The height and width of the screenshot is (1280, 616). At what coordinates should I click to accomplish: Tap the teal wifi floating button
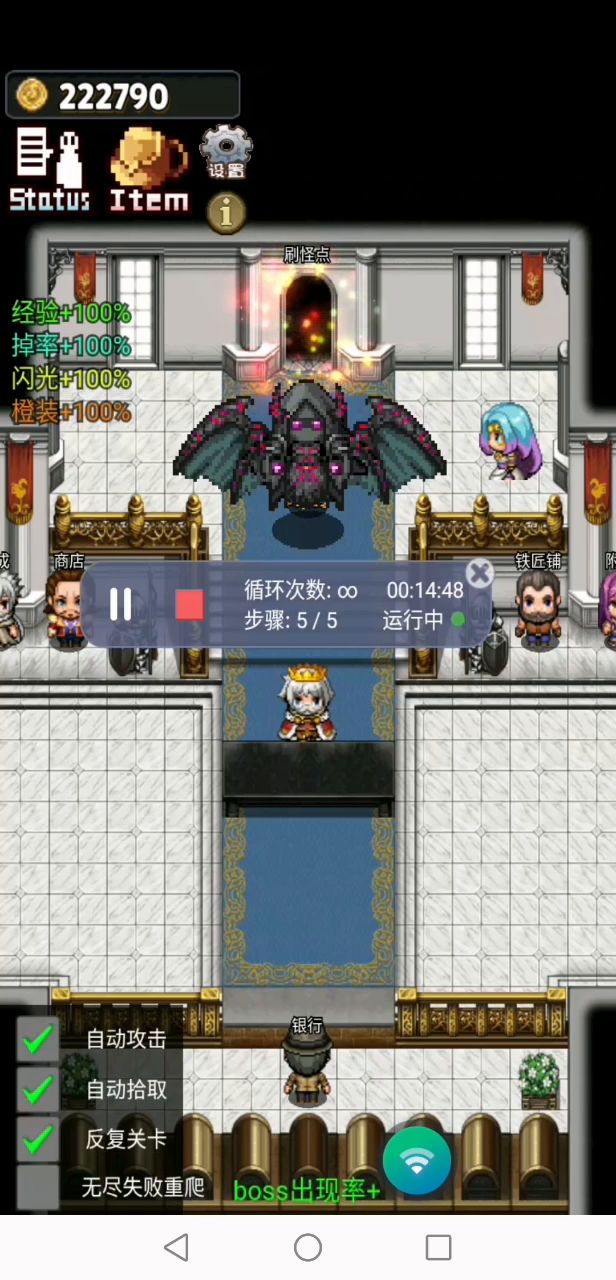[417, 1160]
